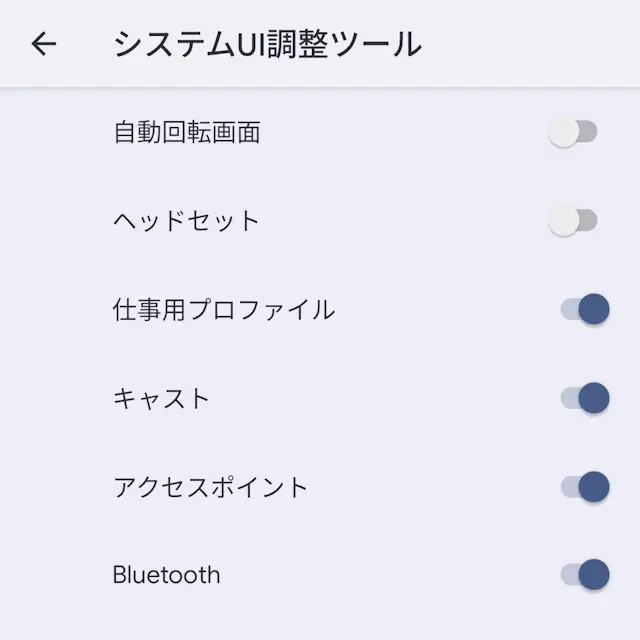Turn on the ヘッドセット toggle
This screenshot has height=640, width=640.
573,221
